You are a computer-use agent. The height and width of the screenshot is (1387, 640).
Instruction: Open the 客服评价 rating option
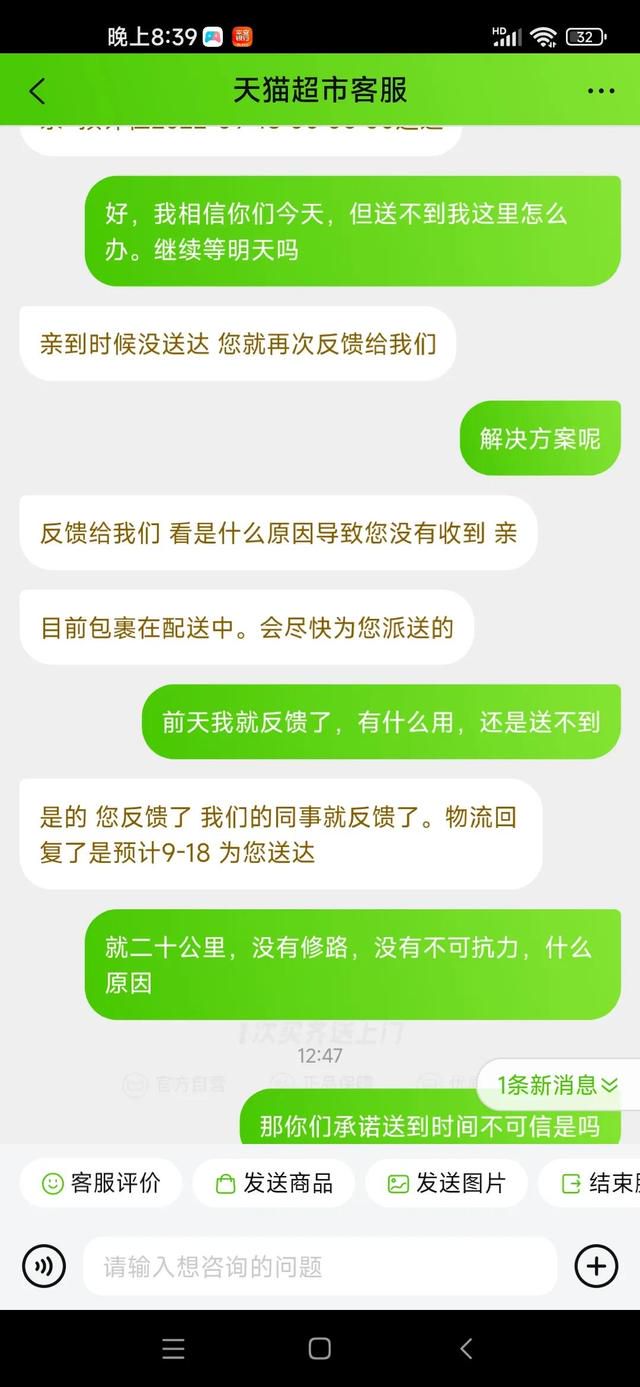pos(101,1183)
